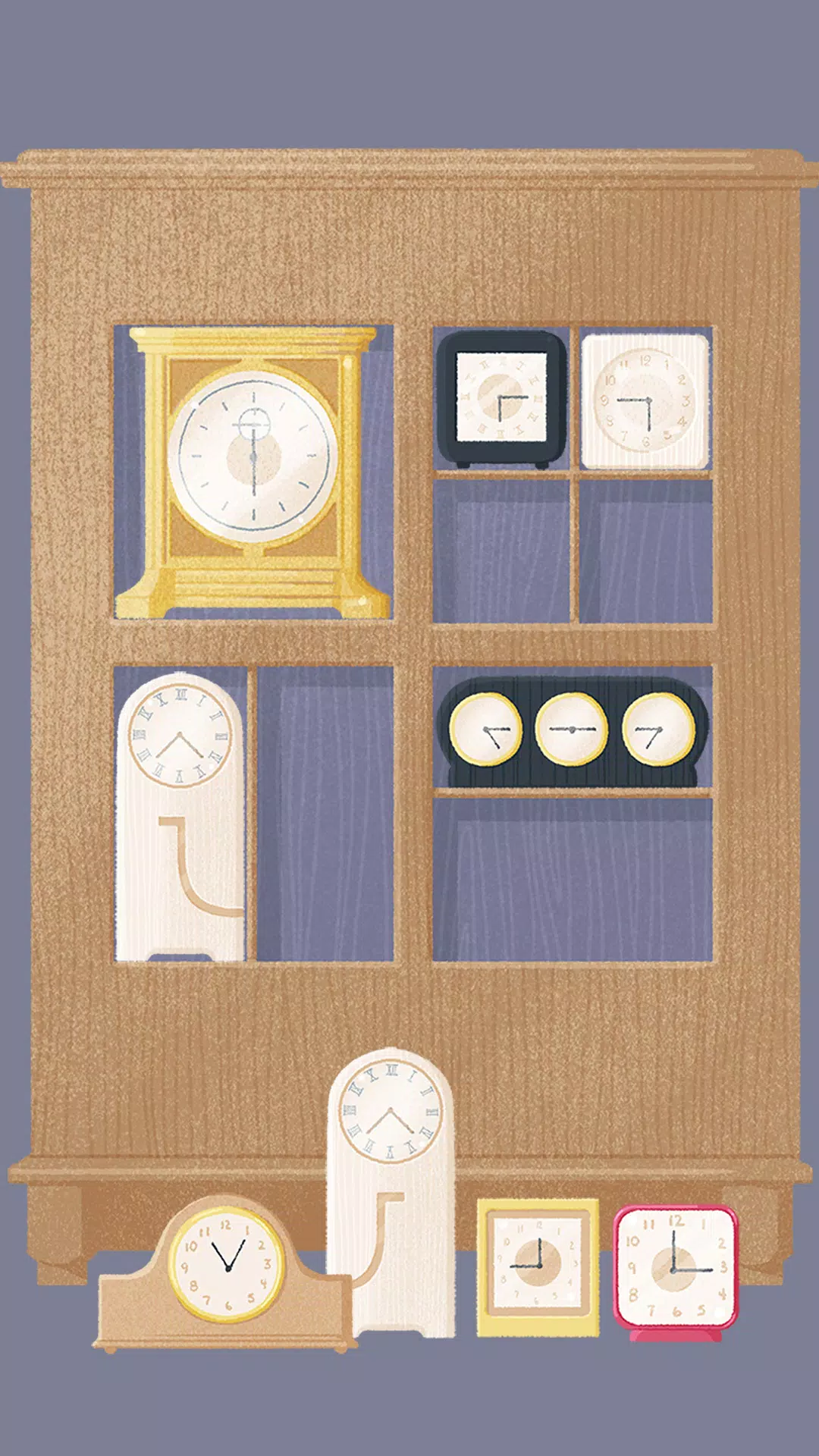This screenshot has width=819, height=1456.
Task: Pick the wooden mantel clock
Action: 225,1276
